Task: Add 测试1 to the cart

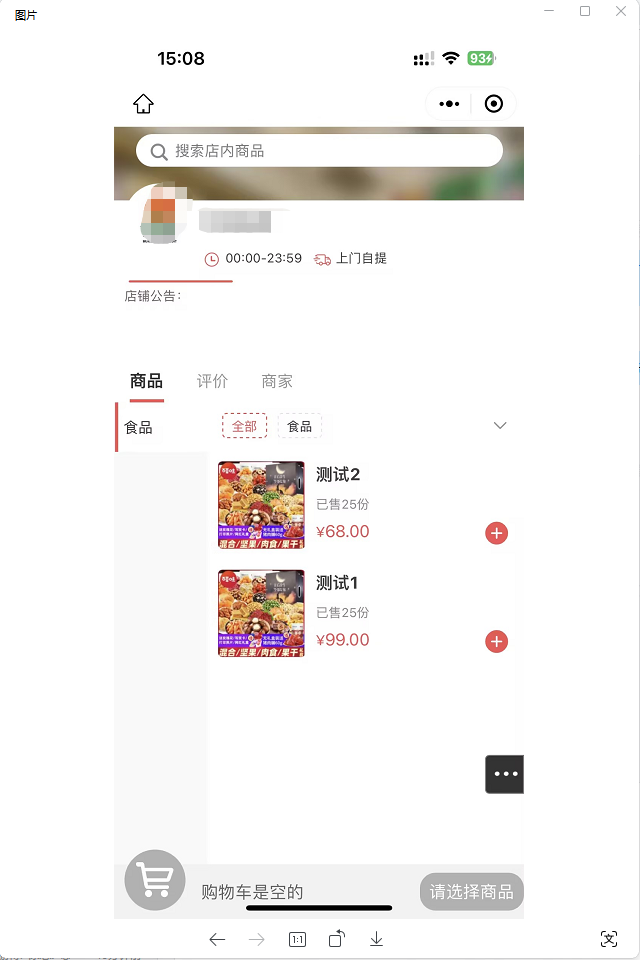Action: [496, 641]
